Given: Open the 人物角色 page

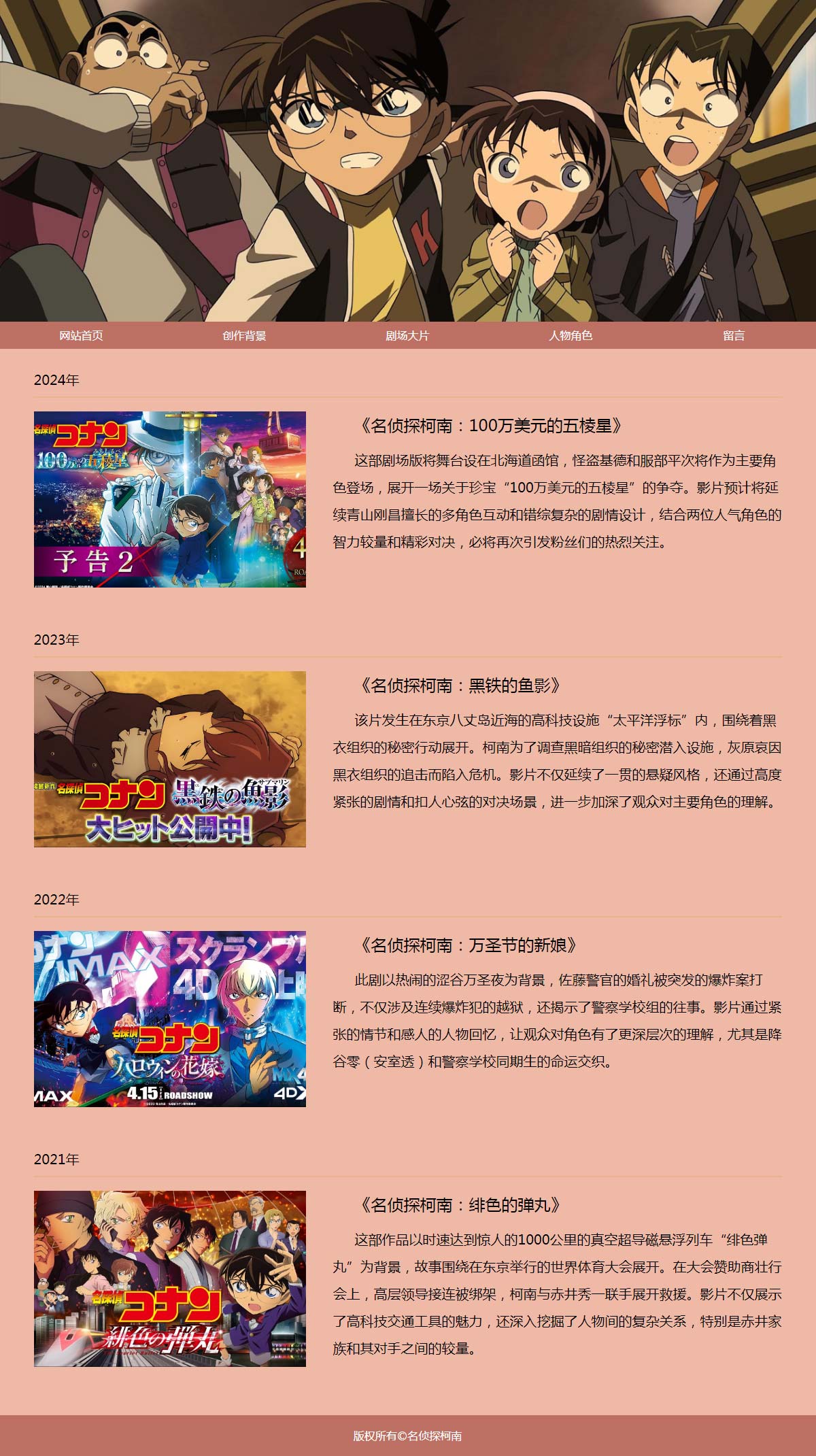Looking at the screenshot, I should tap(571, 335).
